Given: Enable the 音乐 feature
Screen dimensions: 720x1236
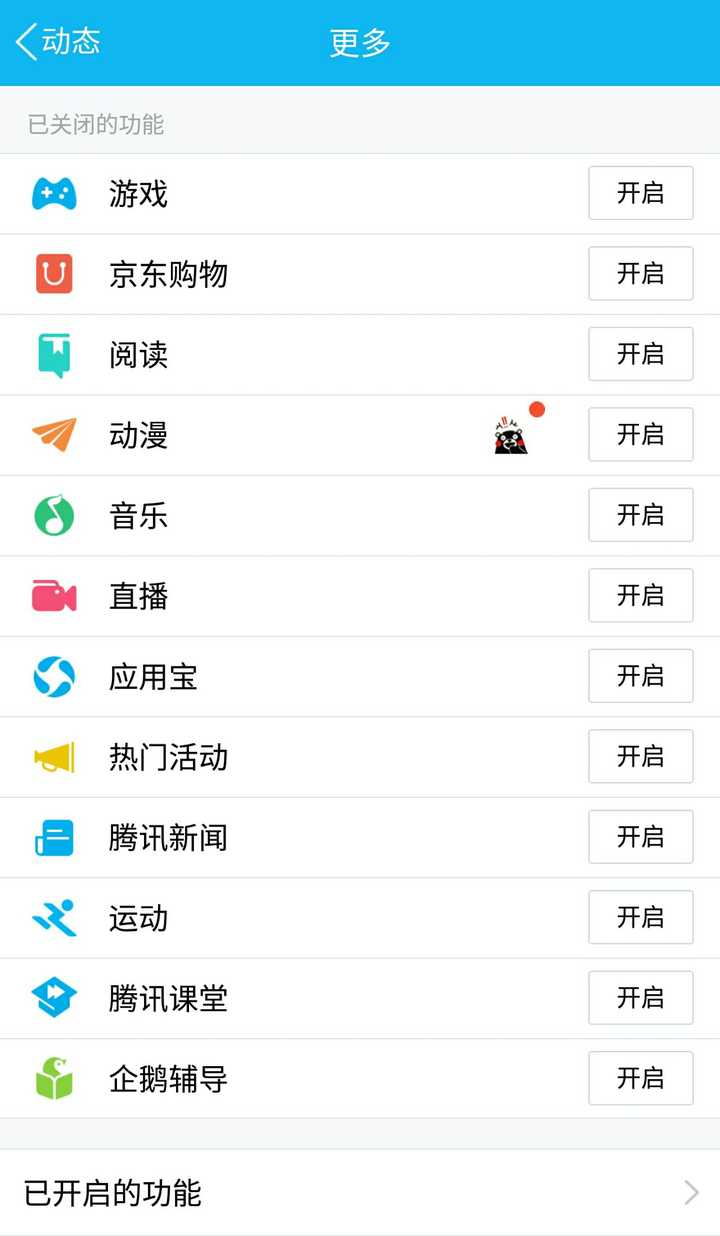Looking at the screenshot, I should pyautogui.click(x=640, y=516).
